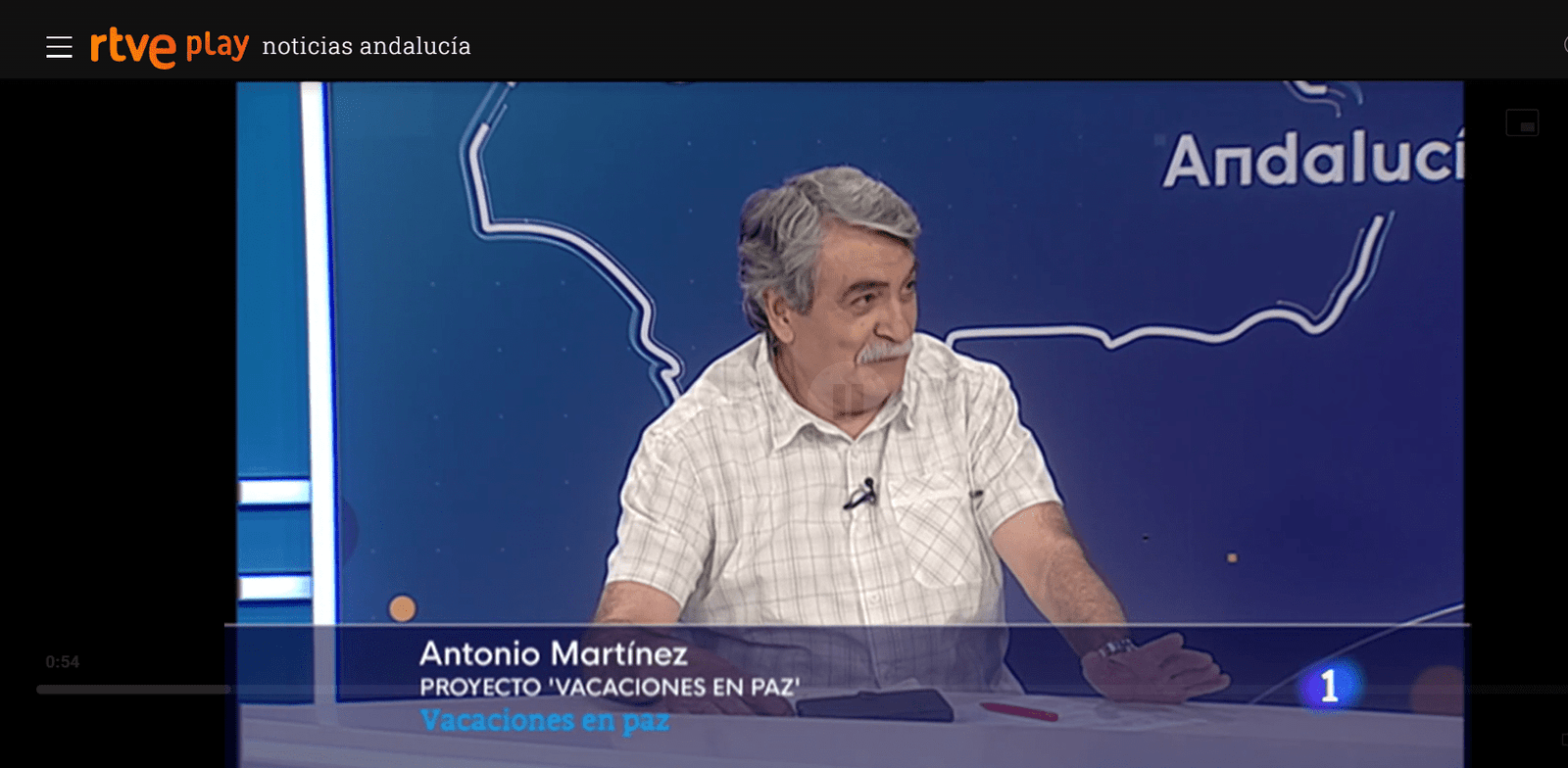The width and height of the screenshot is (1568, 768).
Task: Pause the video with the center button
Action: (849, 396)
